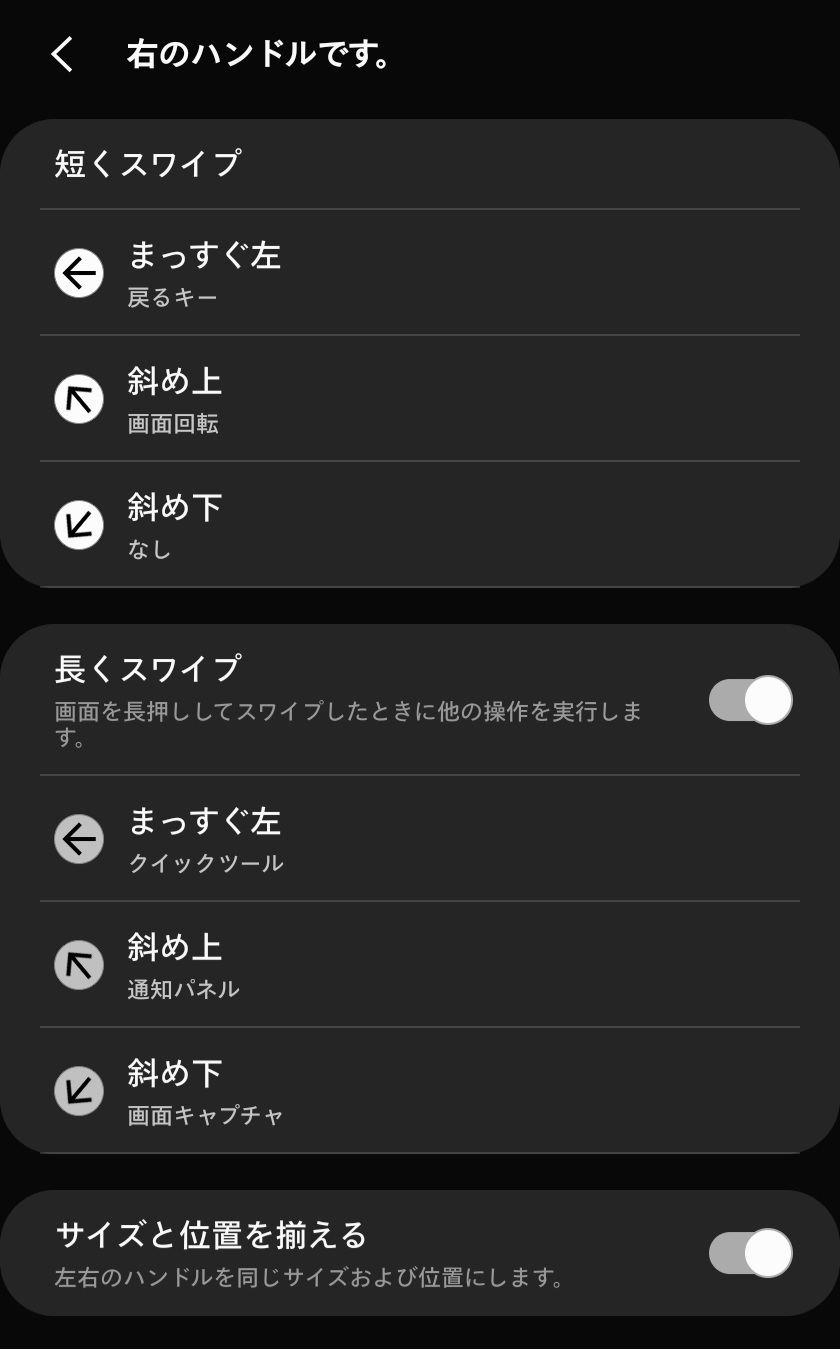This screenshot has height=1349, width=840.
Task: Open long swipe 斜め下 set to 画面キャプチャ
Action: 420,1090
